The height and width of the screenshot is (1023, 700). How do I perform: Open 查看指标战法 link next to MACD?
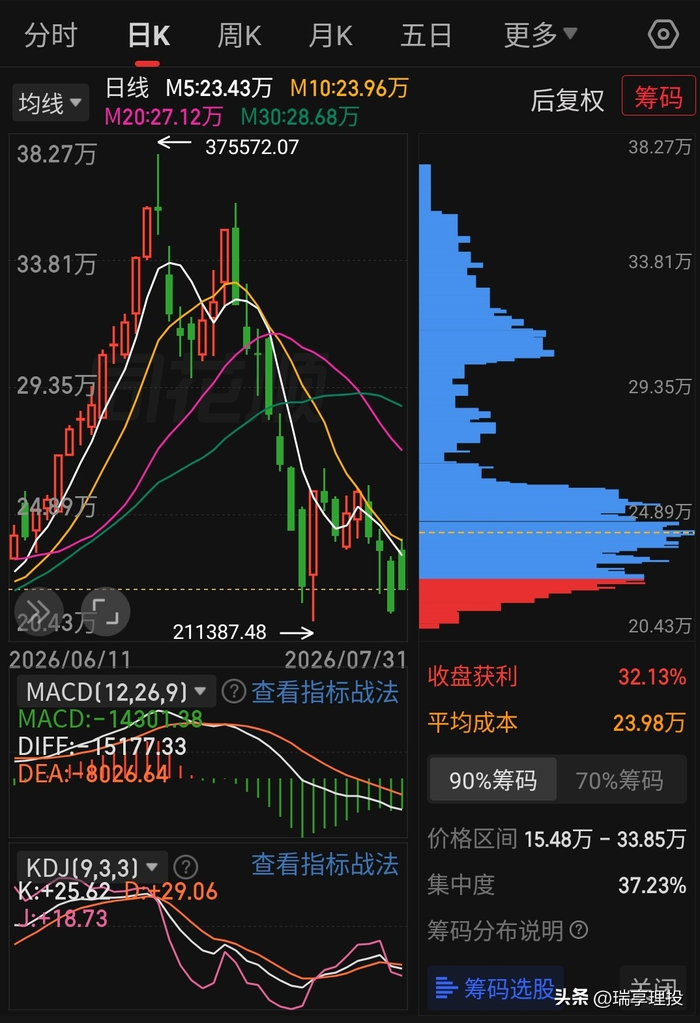coord(325,692)
